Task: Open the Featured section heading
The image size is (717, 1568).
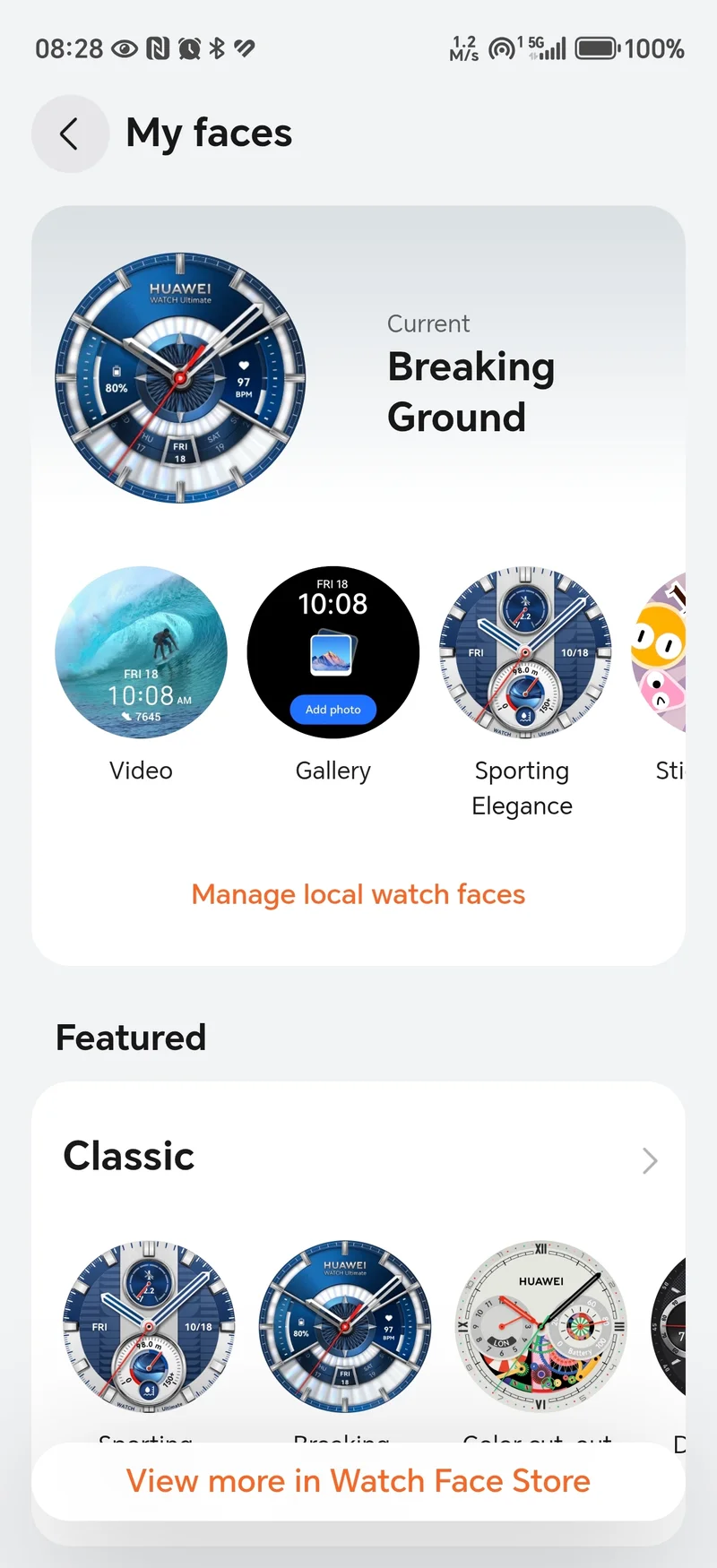Action: coord(130,1037)
